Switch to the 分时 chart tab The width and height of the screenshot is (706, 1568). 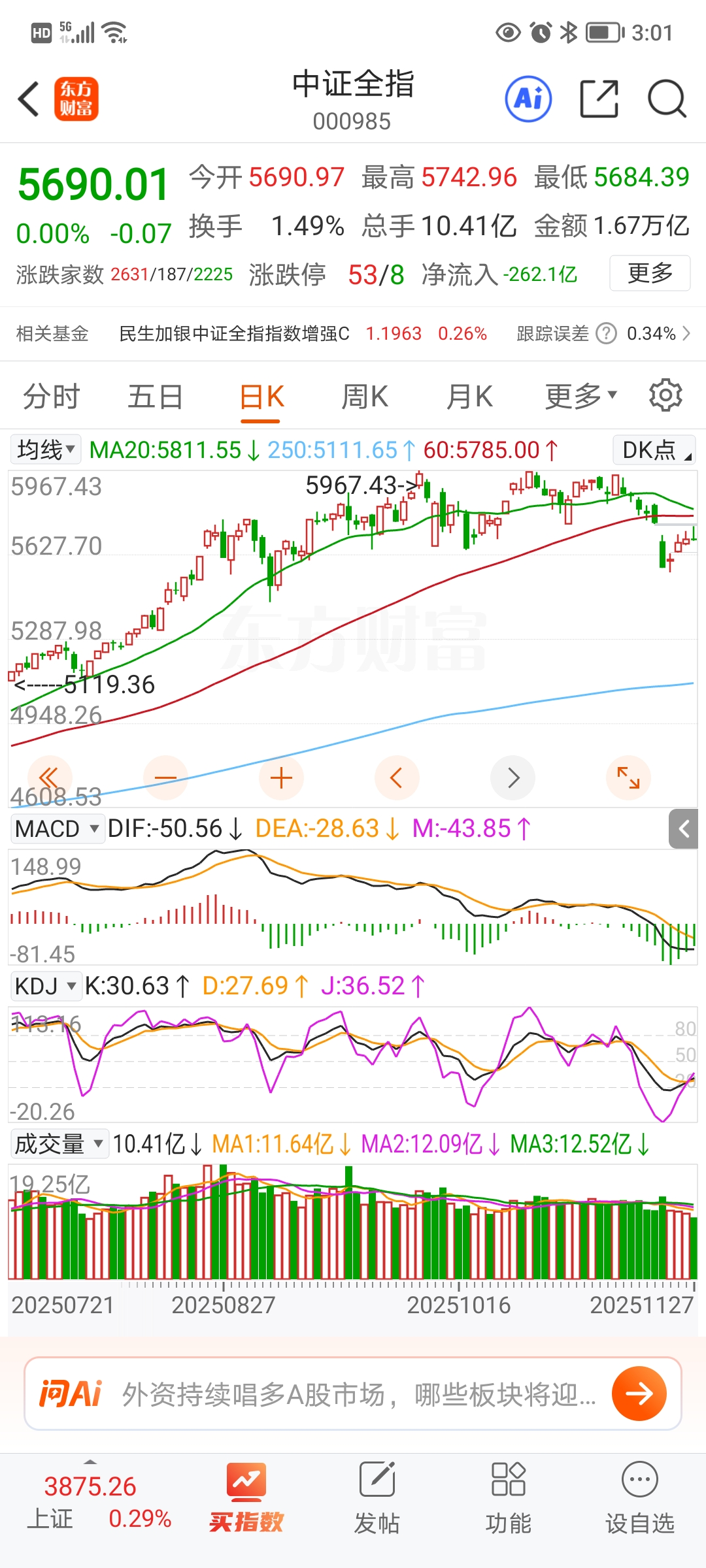[x=51, y=397]
